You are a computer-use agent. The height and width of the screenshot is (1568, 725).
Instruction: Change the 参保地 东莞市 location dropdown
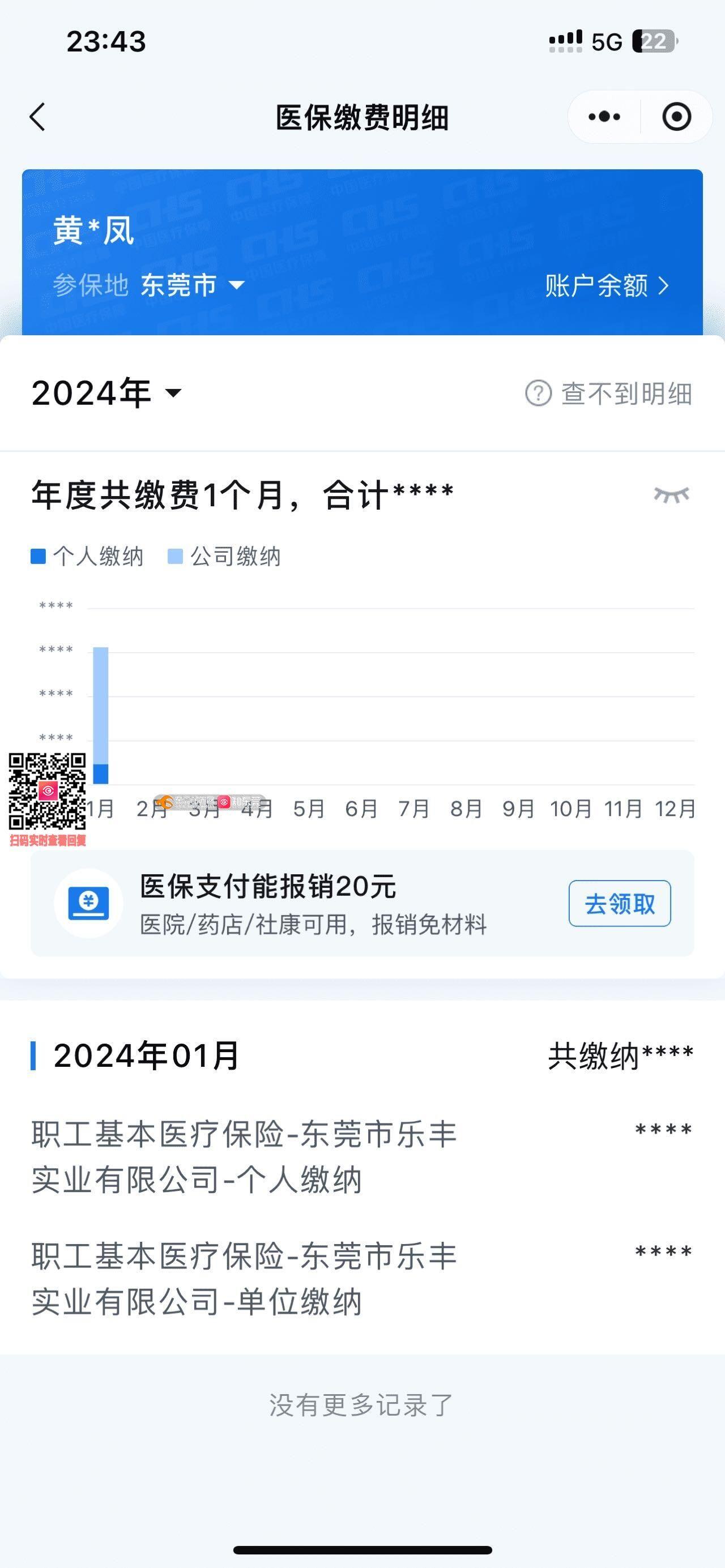[193, 285]
